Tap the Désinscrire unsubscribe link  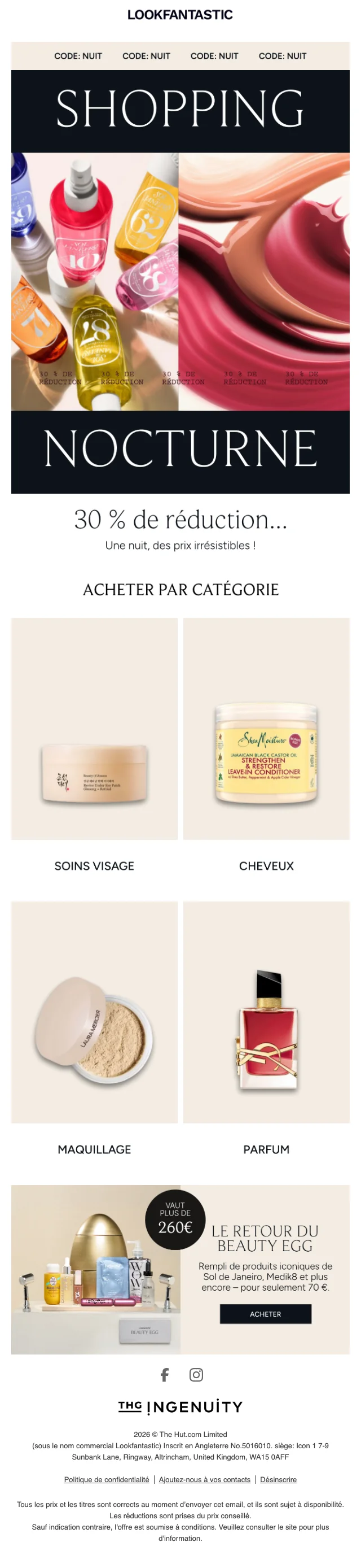click(278, 1479)
